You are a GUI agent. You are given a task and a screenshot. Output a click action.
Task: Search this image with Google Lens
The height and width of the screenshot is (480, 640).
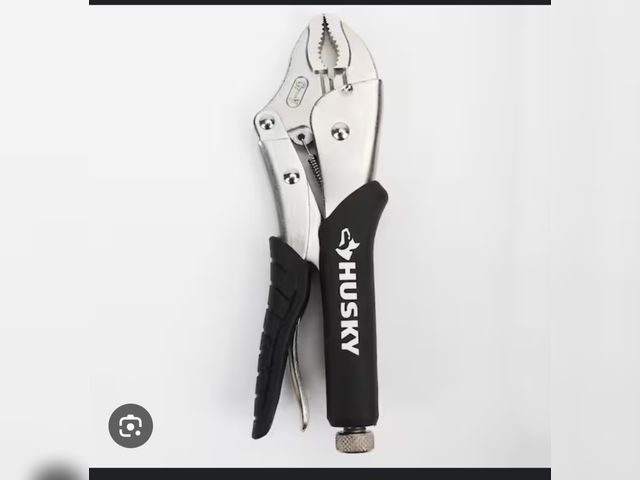[x=130, y=425]
